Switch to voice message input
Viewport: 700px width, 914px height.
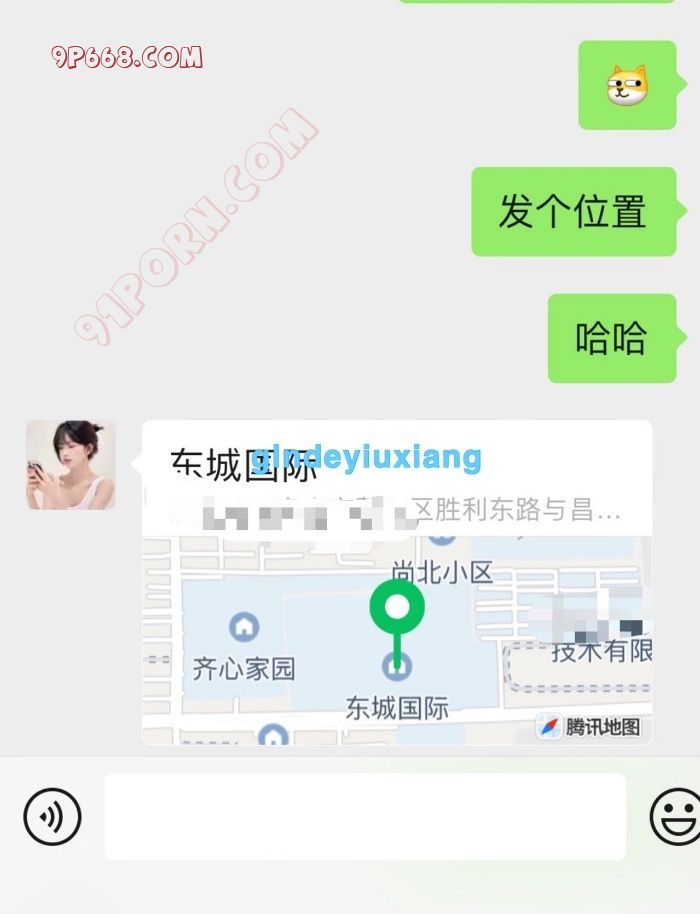coord(52,817)
